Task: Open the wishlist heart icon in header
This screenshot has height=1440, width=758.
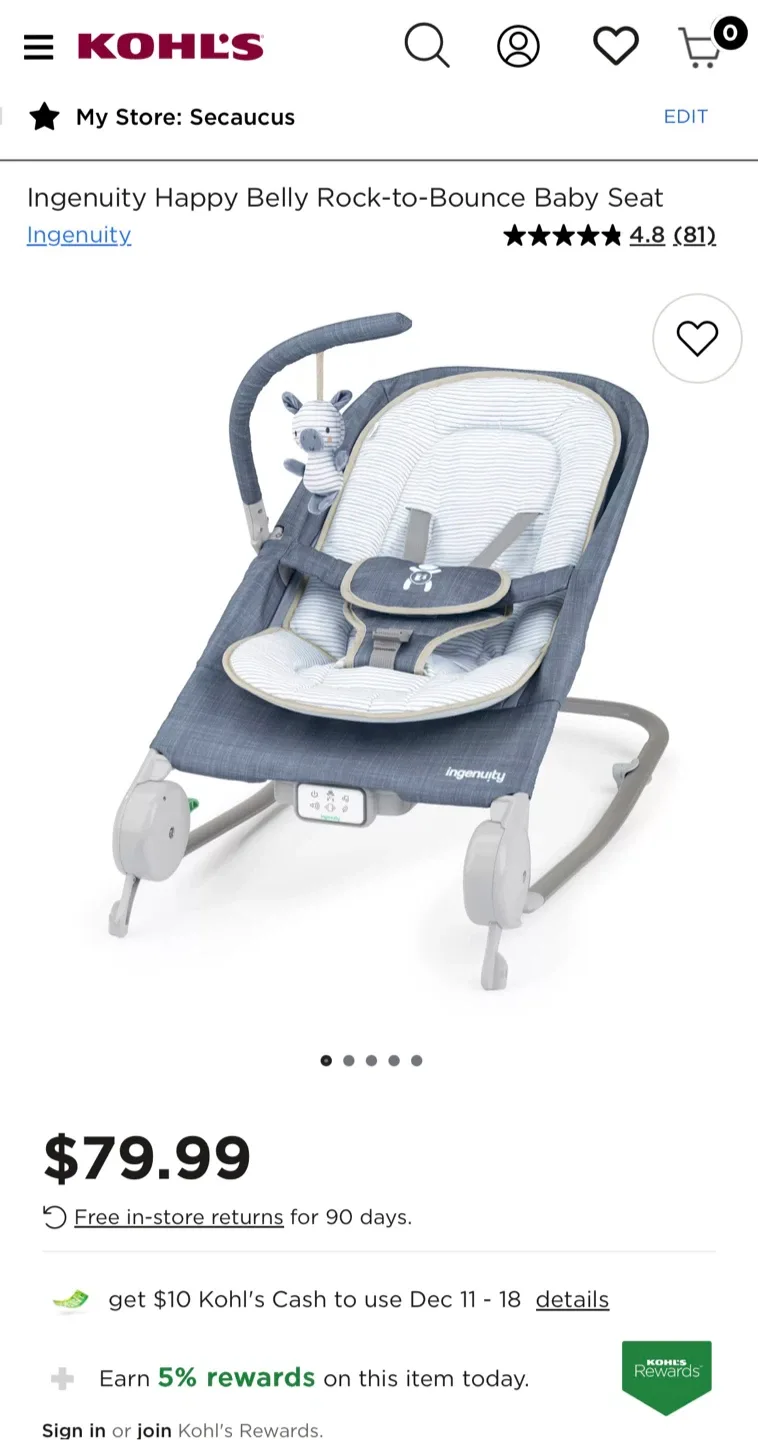Action: tap(616, 45)
